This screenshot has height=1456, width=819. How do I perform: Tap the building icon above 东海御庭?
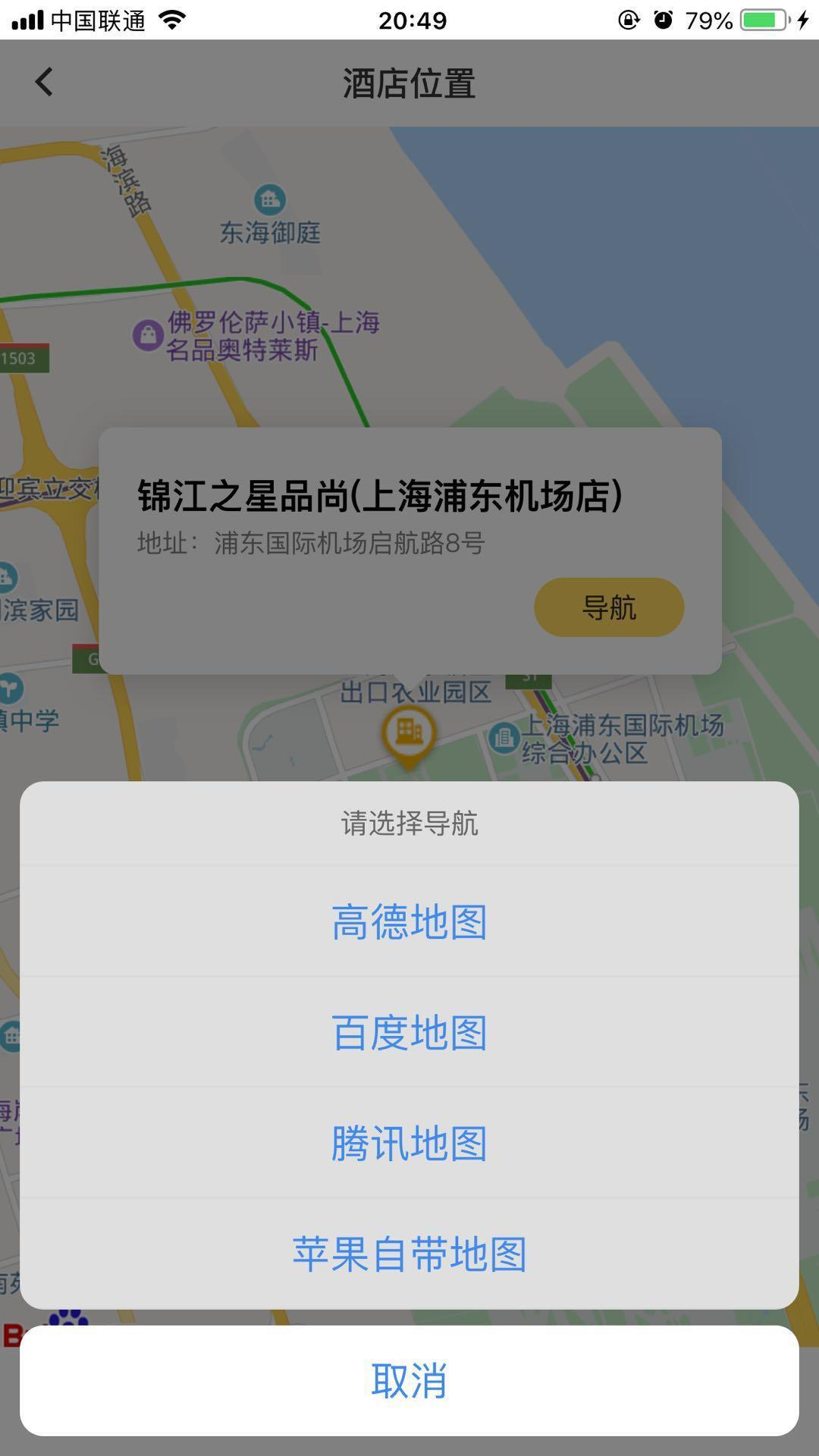(x=269, y=199)
